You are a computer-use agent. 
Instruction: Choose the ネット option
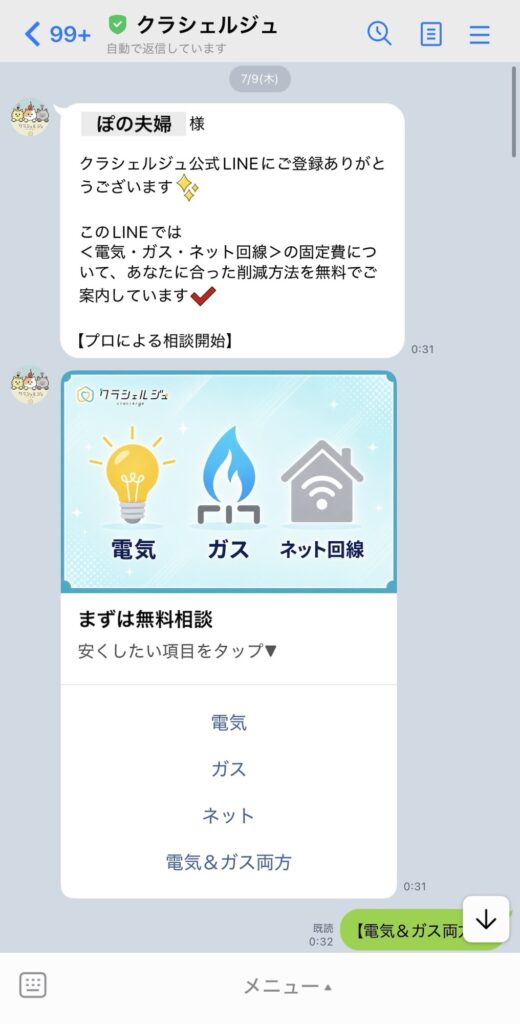point(229,815)
